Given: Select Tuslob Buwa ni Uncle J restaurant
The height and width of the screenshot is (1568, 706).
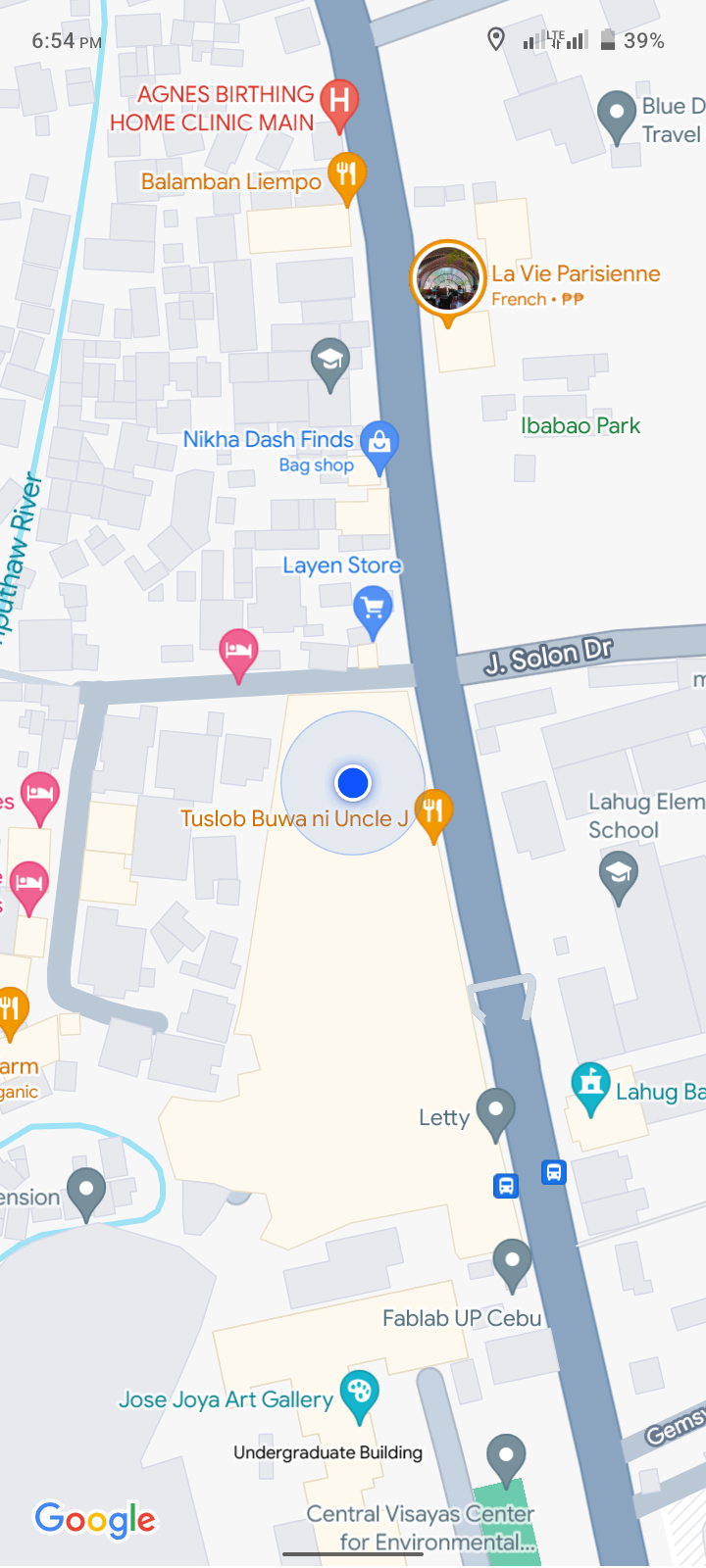Looking at the screenshot, I should [432, 812].
